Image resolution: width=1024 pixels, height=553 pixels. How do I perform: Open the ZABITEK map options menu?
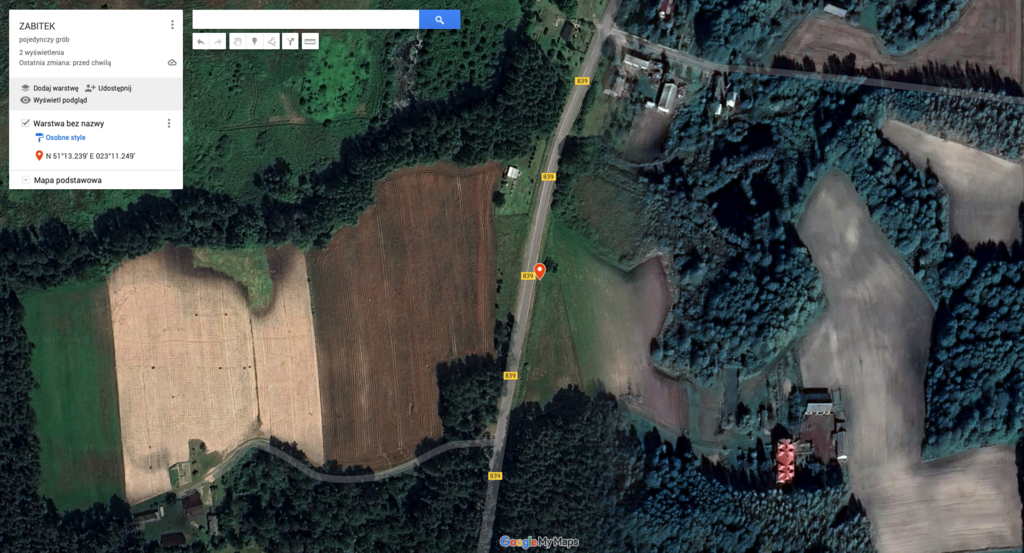(172, 25)
